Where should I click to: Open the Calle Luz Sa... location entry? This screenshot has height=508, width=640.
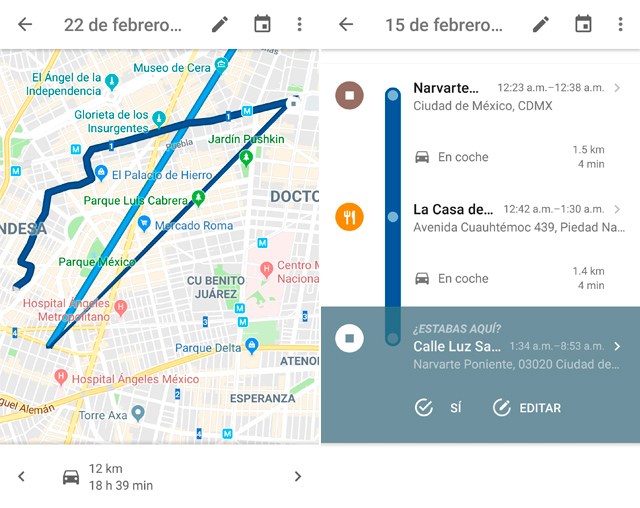[515, 354]
